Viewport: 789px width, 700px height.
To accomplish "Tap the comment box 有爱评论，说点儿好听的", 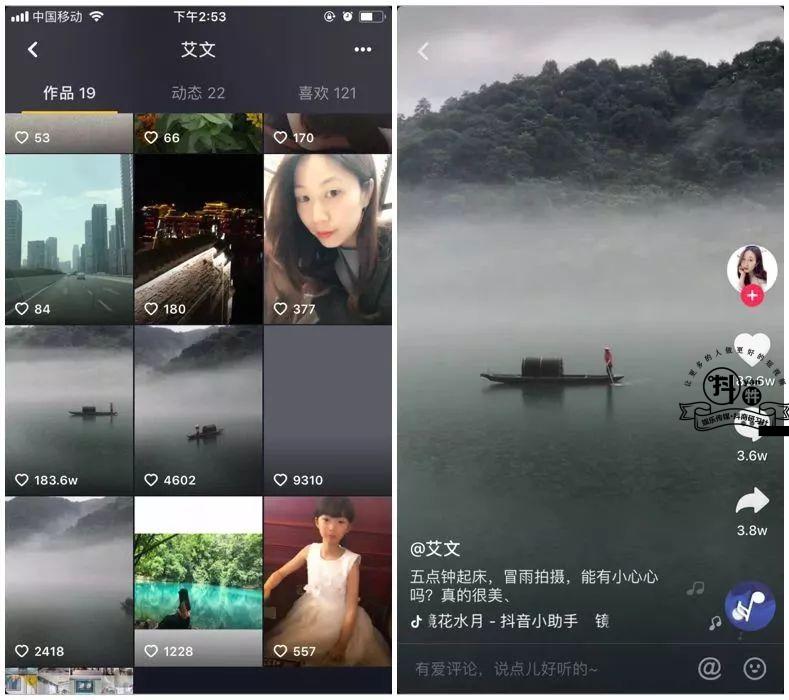I will pyautogui.click(x=540, y=668).
